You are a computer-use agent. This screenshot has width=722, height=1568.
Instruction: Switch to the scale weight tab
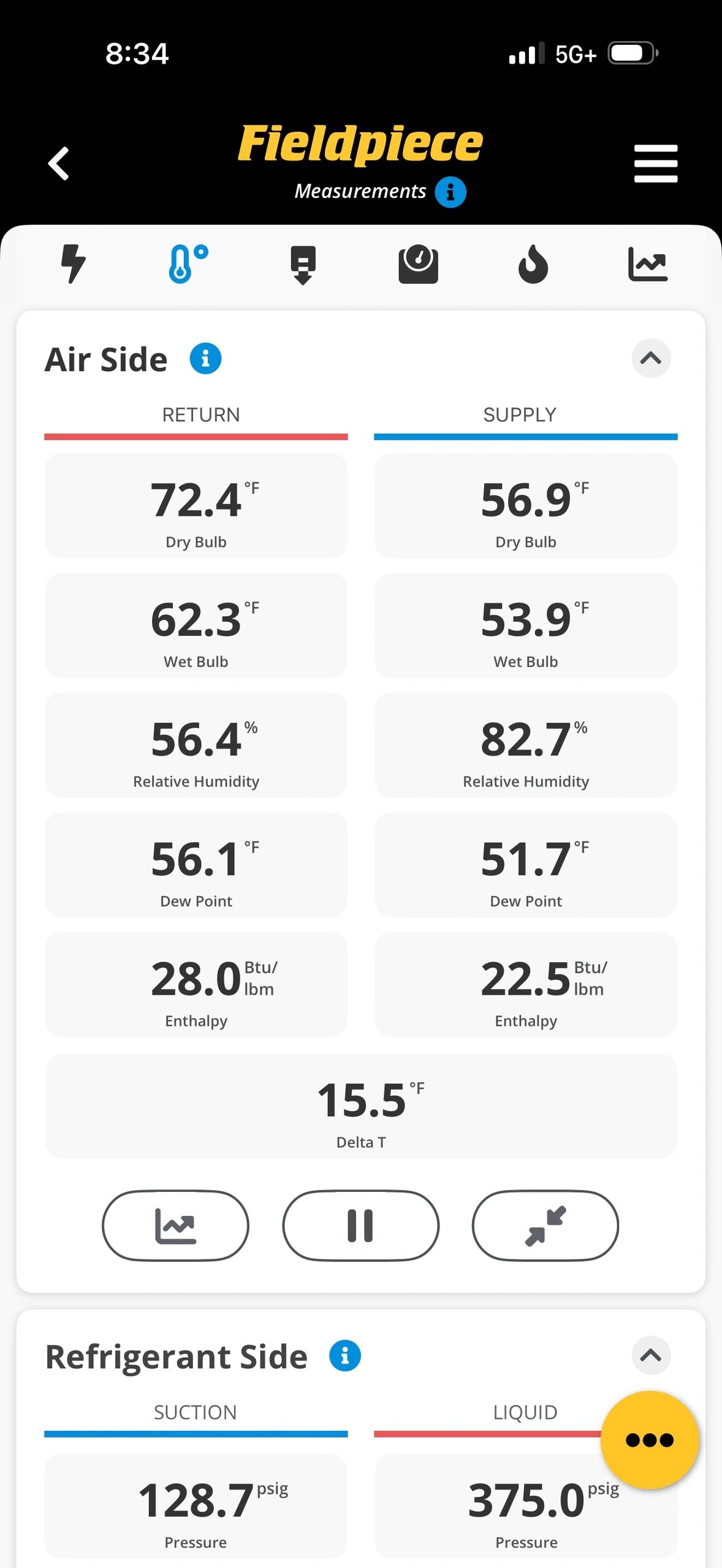point(418,264)
